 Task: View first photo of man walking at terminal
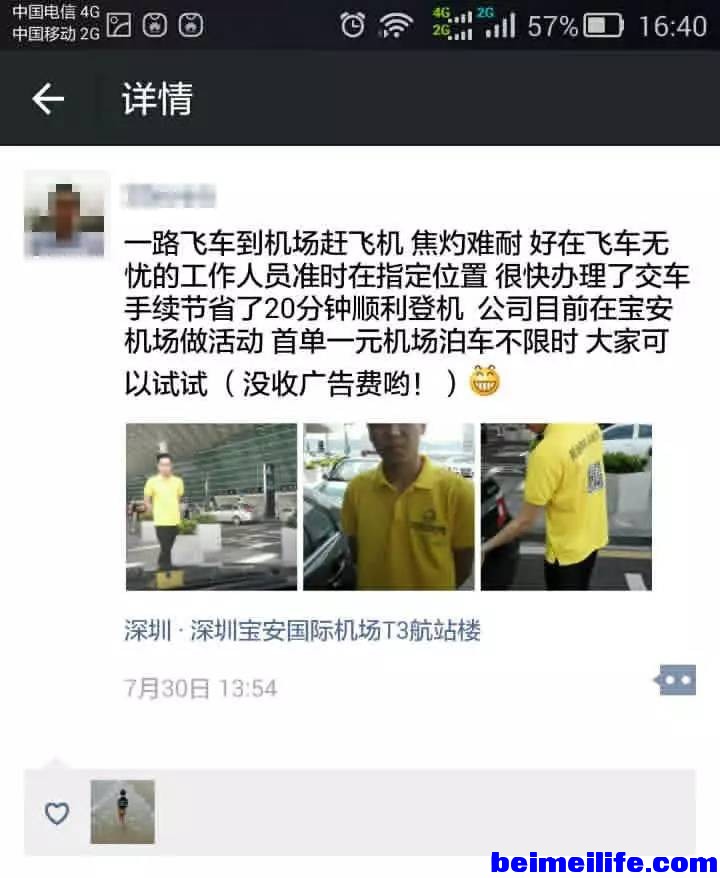pos(211,506)
